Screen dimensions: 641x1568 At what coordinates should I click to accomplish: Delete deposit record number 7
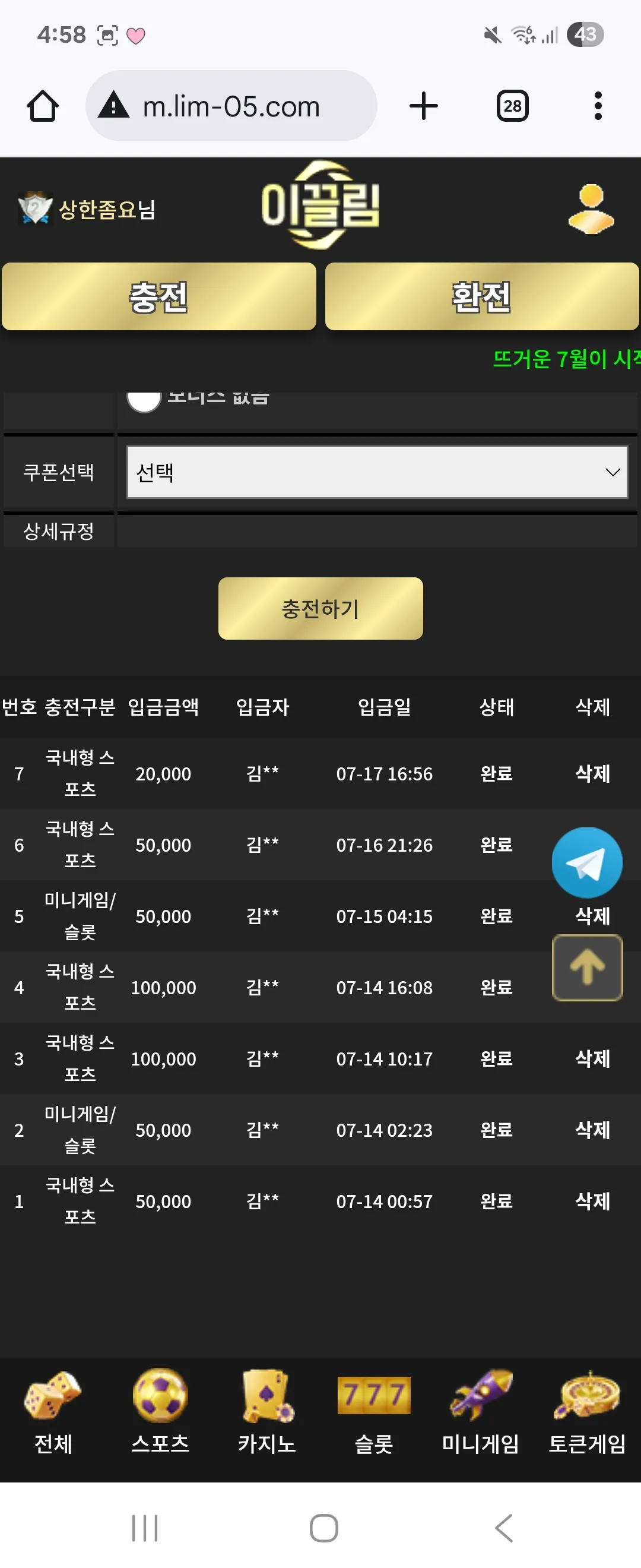point(592,774)
